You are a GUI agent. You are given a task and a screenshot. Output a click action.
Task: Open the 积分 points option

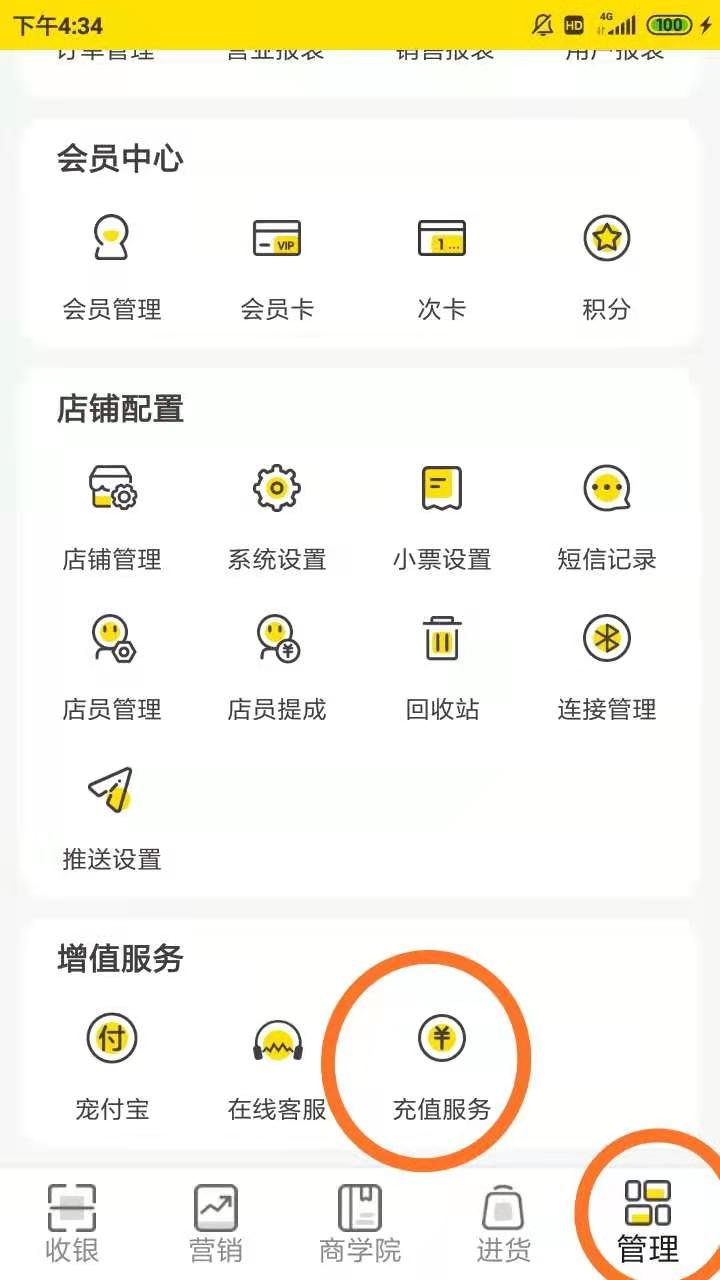(x=607, y=267)
